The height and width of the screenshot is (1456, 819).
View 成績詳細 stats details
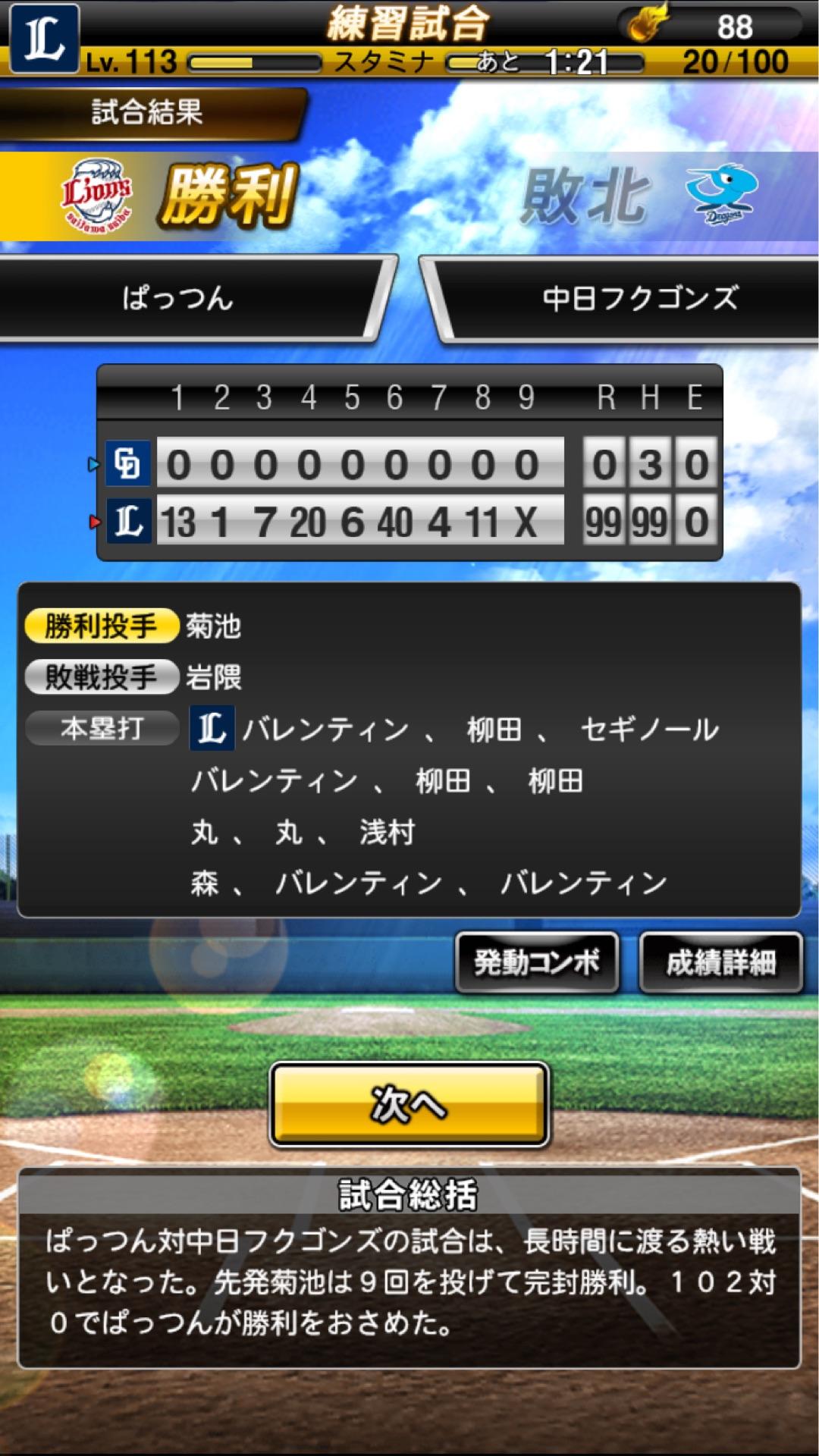[720, 962]
